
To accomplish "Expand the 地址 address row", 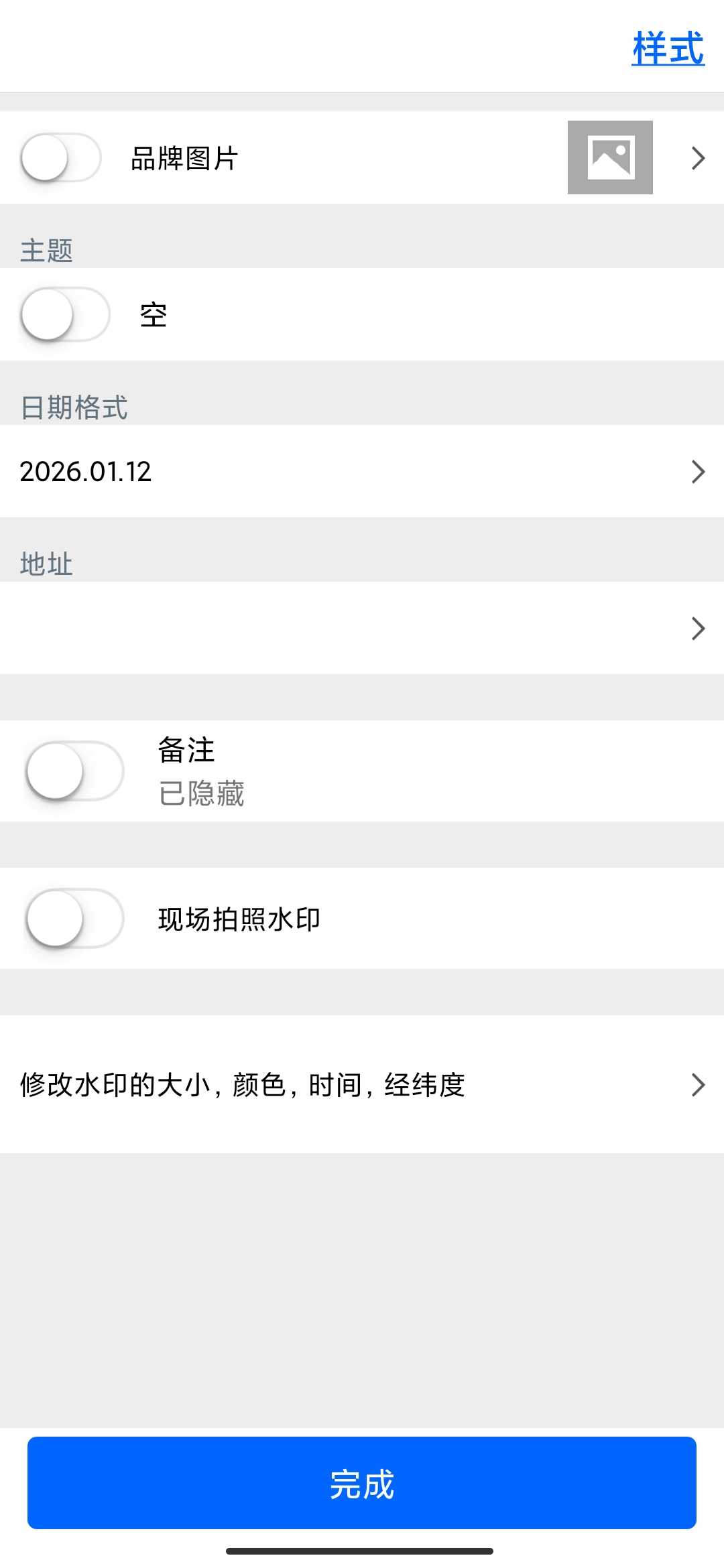I will pyautogui.click(x=698, y=629).
